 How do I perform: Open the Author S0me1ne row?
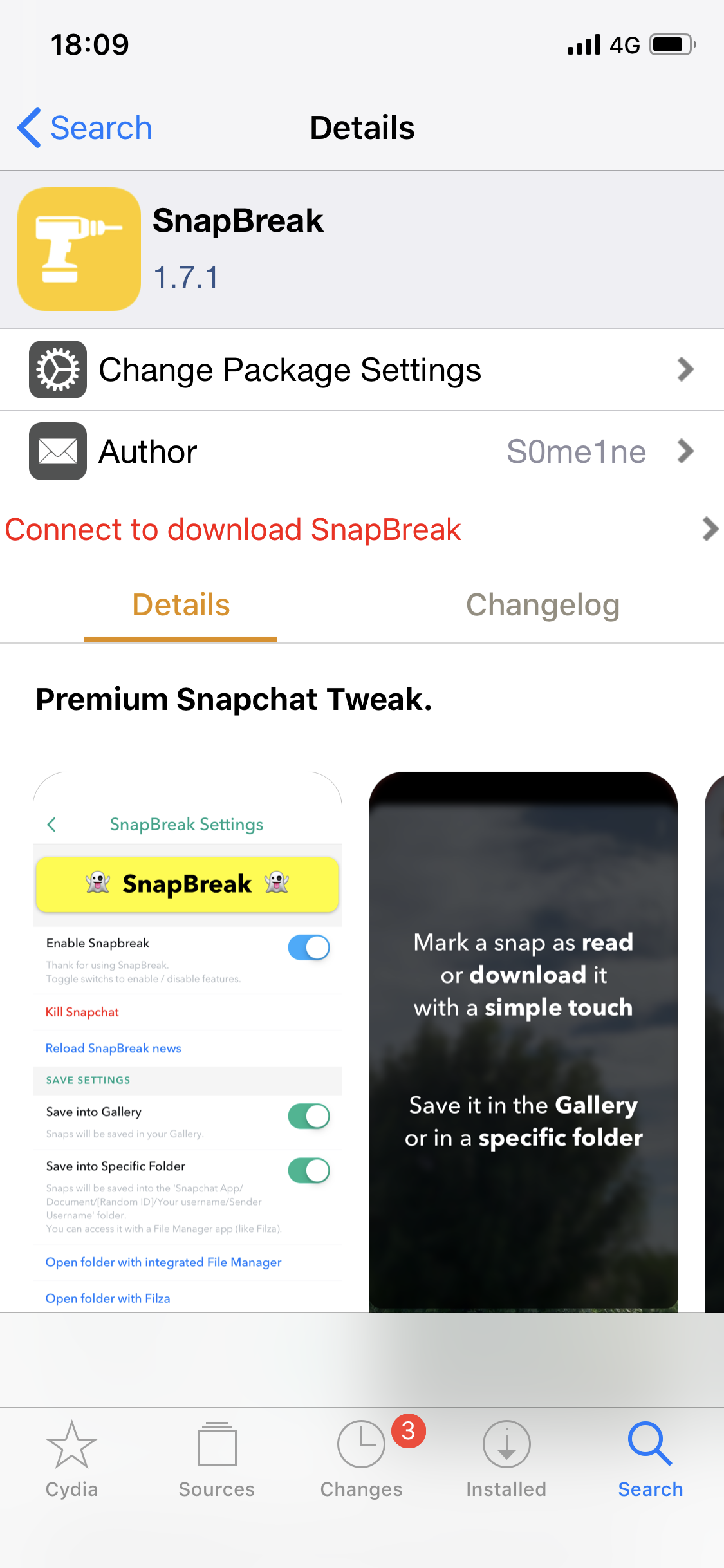coord(362,451)
